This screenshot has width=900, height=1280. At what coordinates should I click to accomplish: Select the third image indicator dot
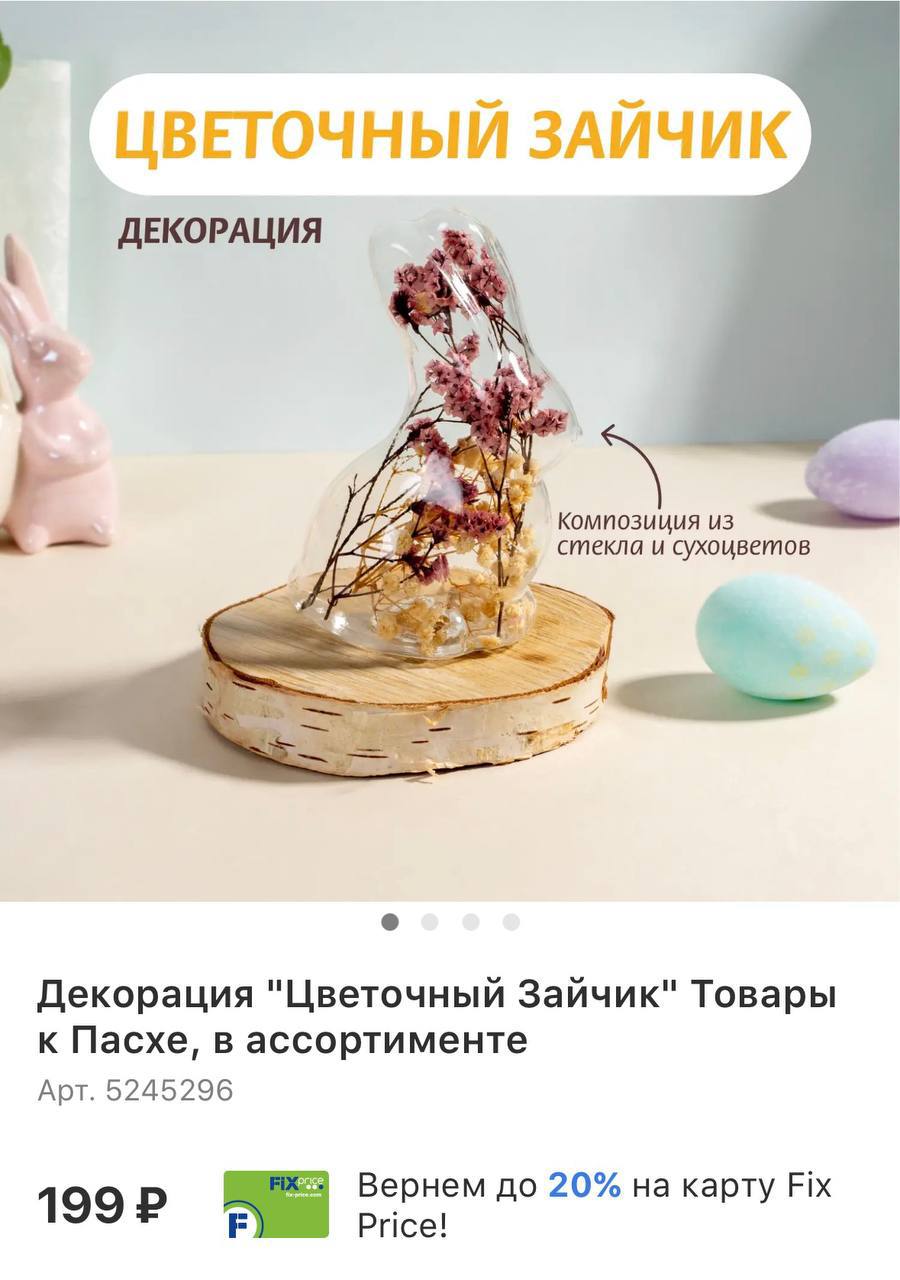(471, 922)
